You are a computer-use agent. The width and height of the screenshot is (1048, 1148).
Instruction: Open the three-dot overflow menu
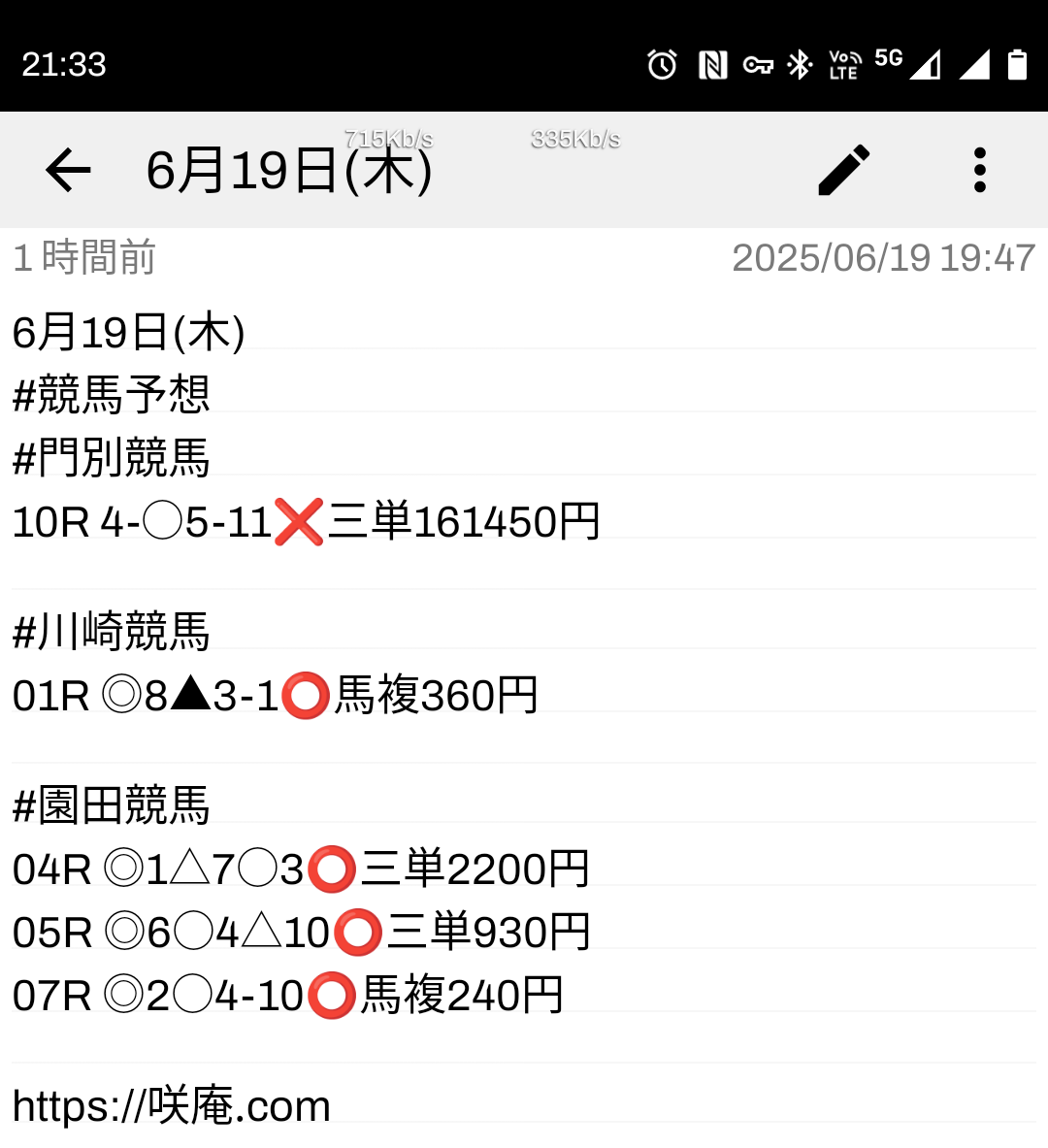pos(979,171)
